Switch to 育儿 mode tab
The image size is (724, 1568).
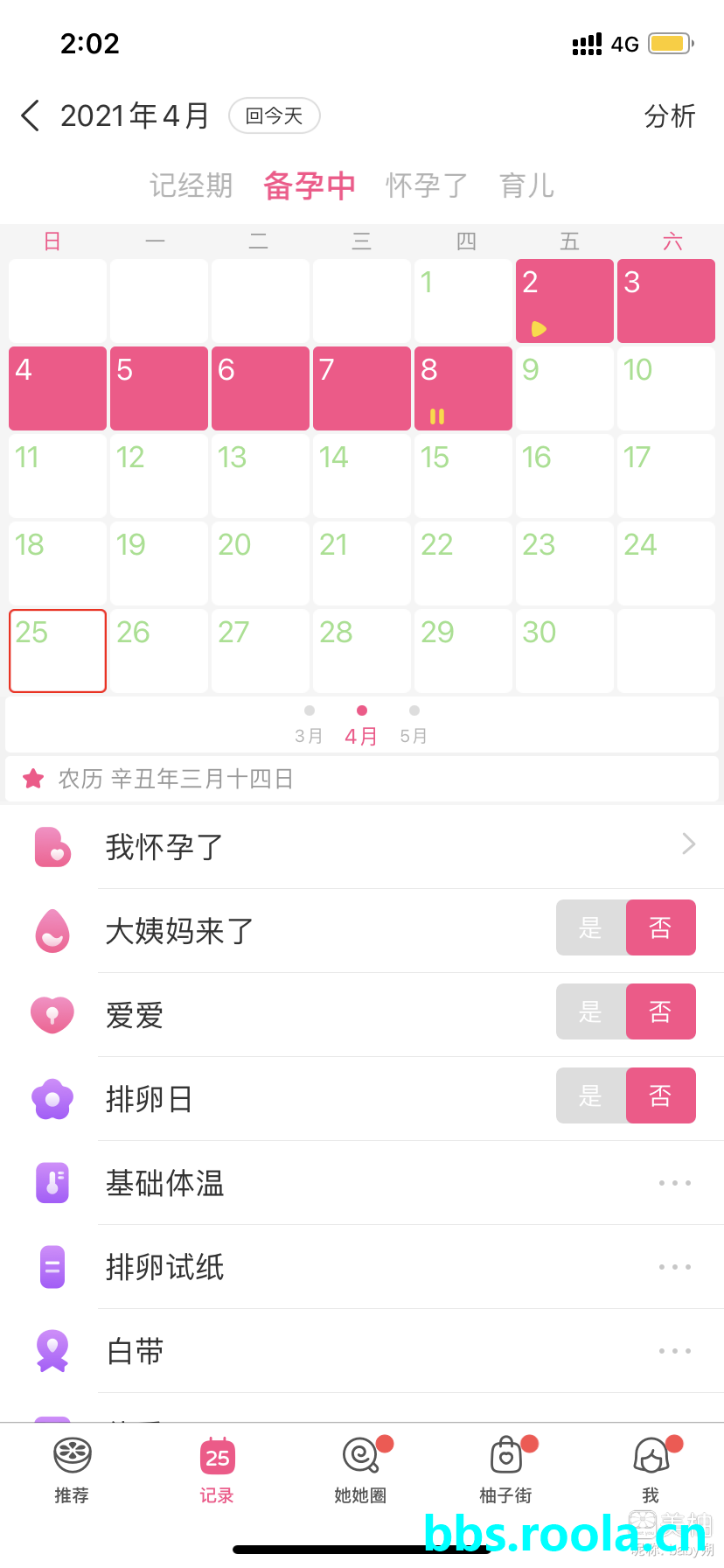[x=526, y=185]
